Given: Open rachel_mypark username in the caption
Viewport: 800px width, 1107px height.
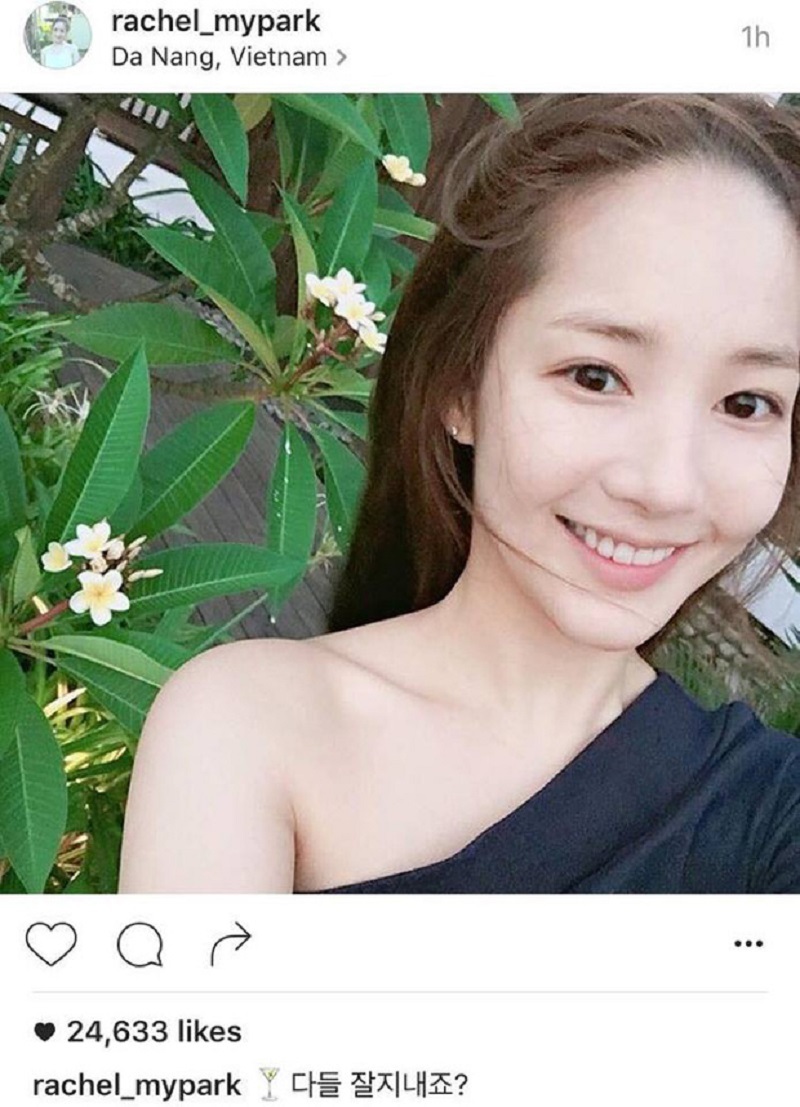Looking at the screenshot, I should coord(137,1084).
